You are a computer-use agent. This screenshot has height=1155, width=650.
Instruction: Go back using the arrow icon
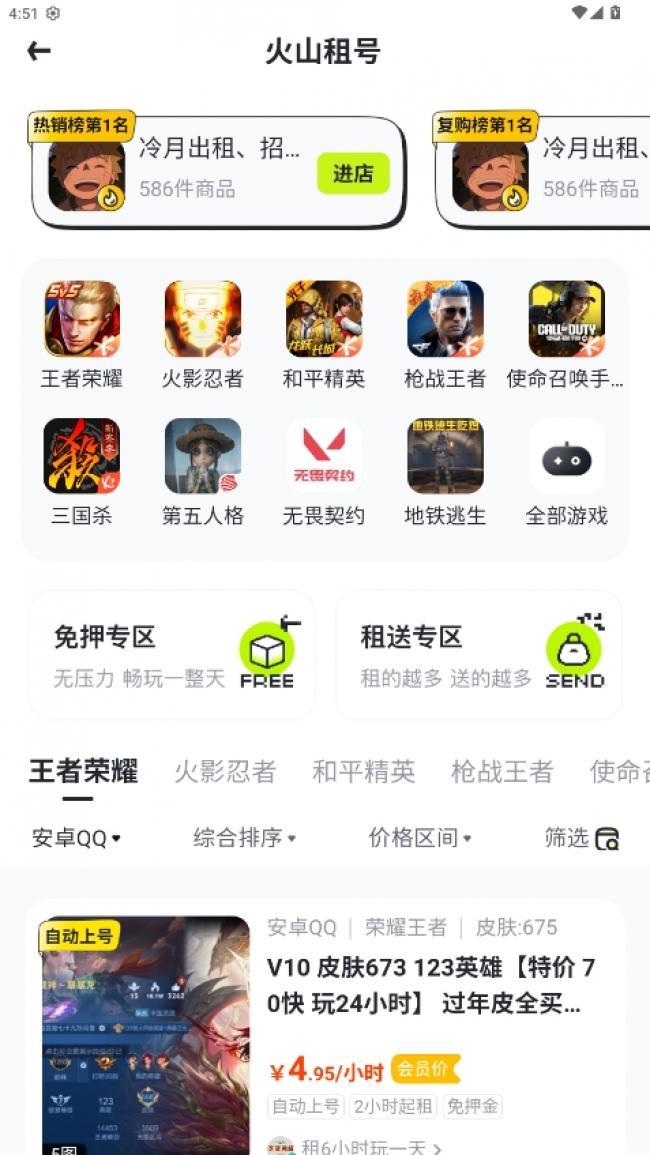(39, 51)
